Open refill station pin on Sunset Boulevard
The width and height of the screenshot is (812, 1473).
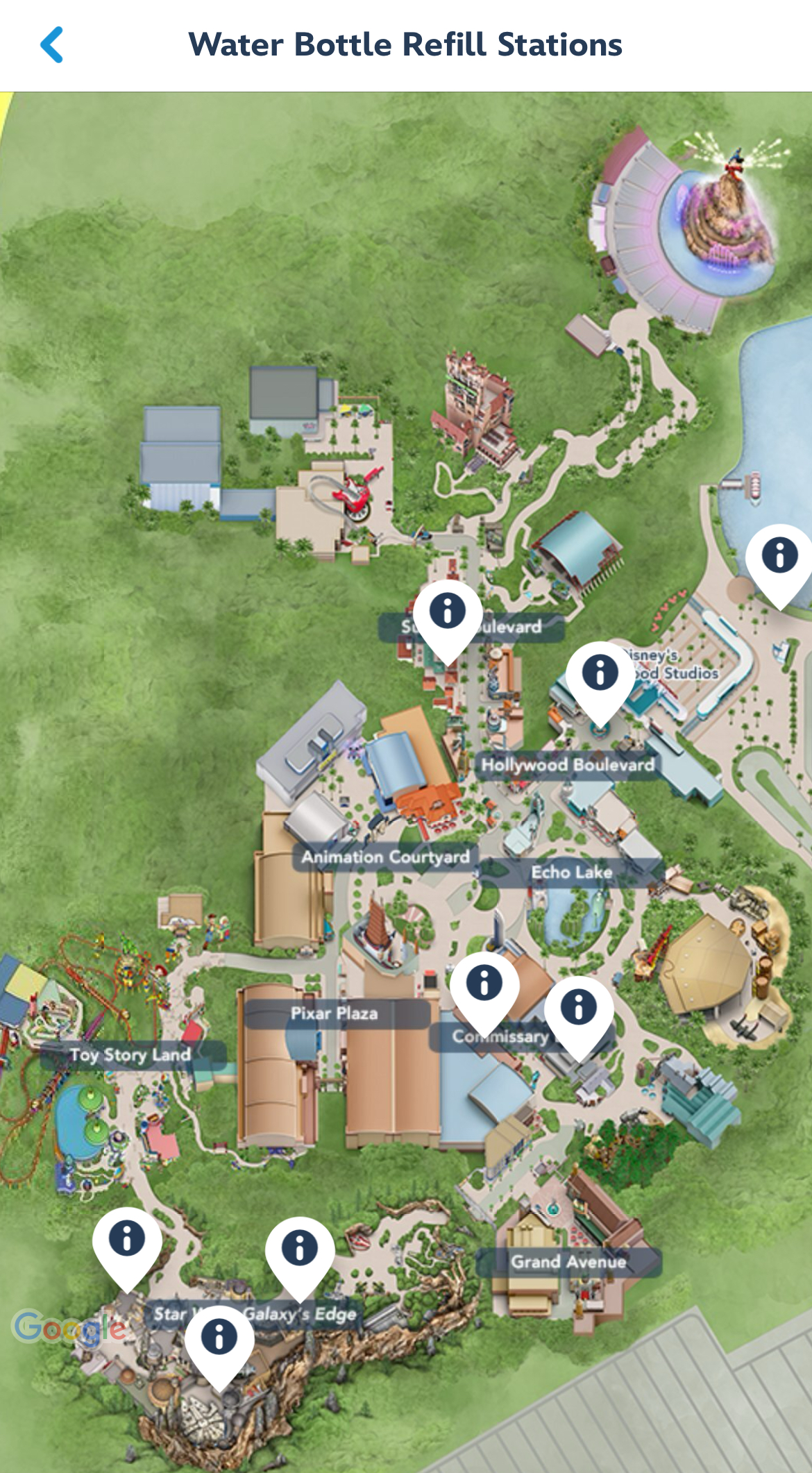(448, 614)
